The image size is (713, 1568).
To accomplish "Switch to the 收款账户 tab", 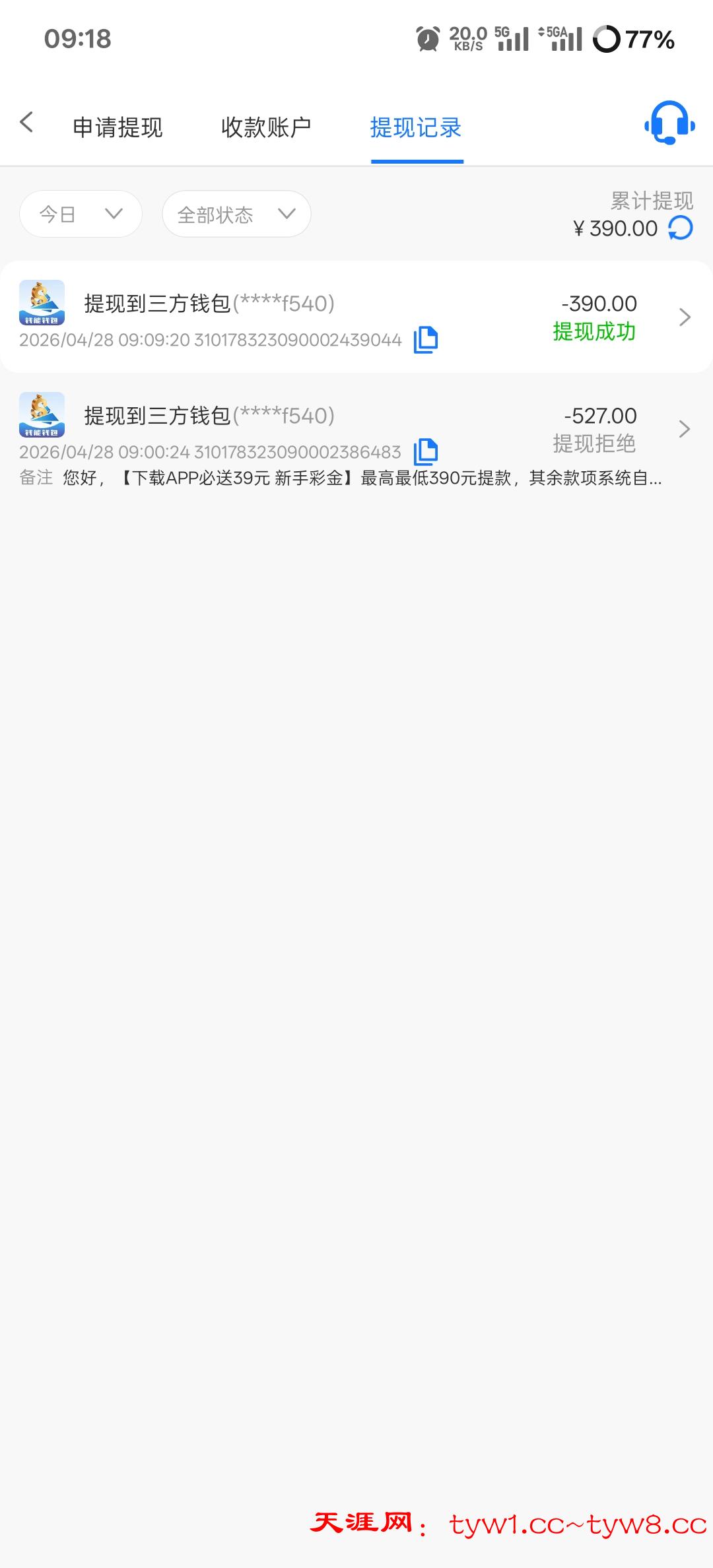I will (266, 127).
